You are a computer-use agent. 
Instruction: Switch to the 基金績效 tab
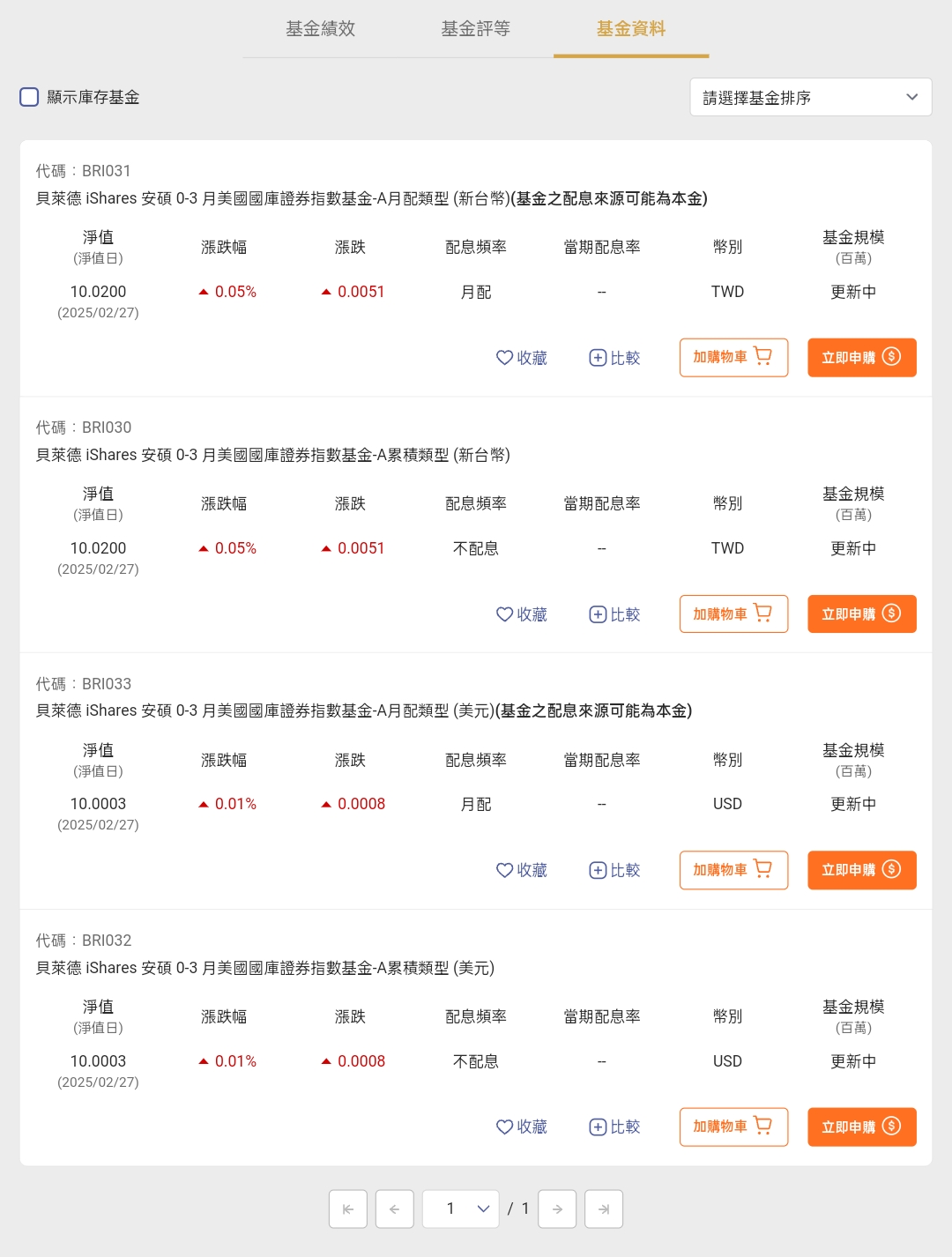tap(319, 29)
